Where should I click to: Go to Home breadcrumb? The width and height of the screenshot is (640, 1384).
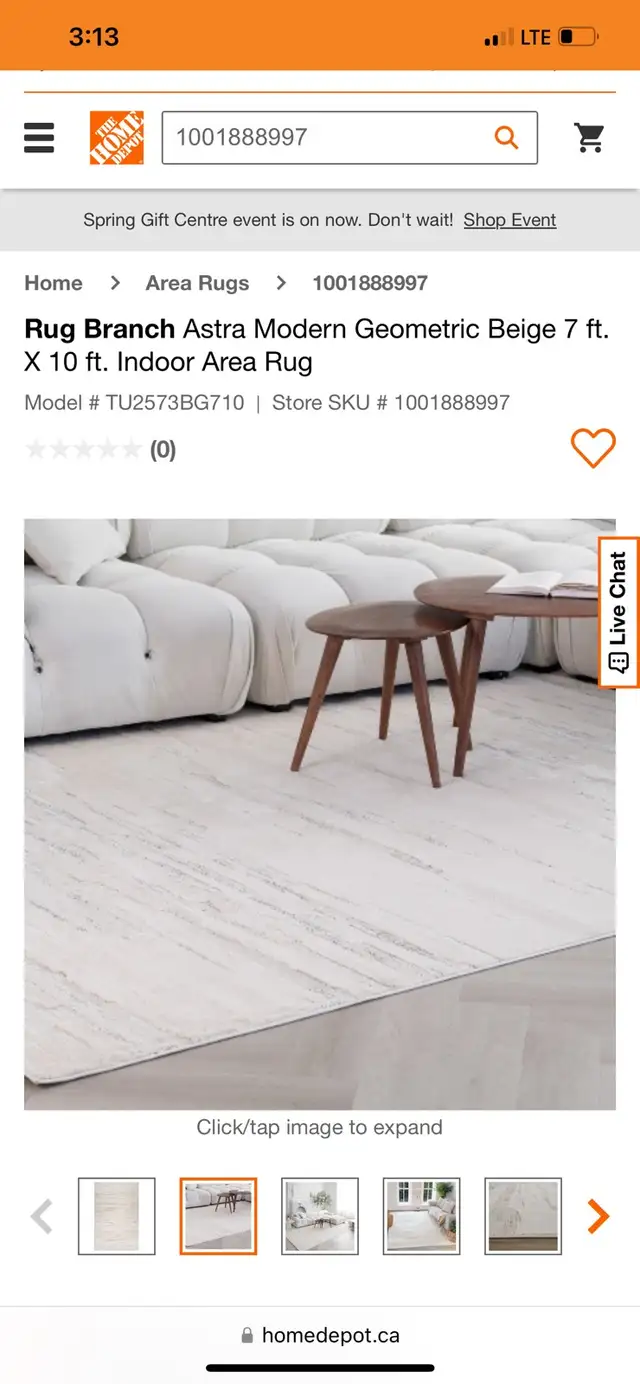point(53,283)
